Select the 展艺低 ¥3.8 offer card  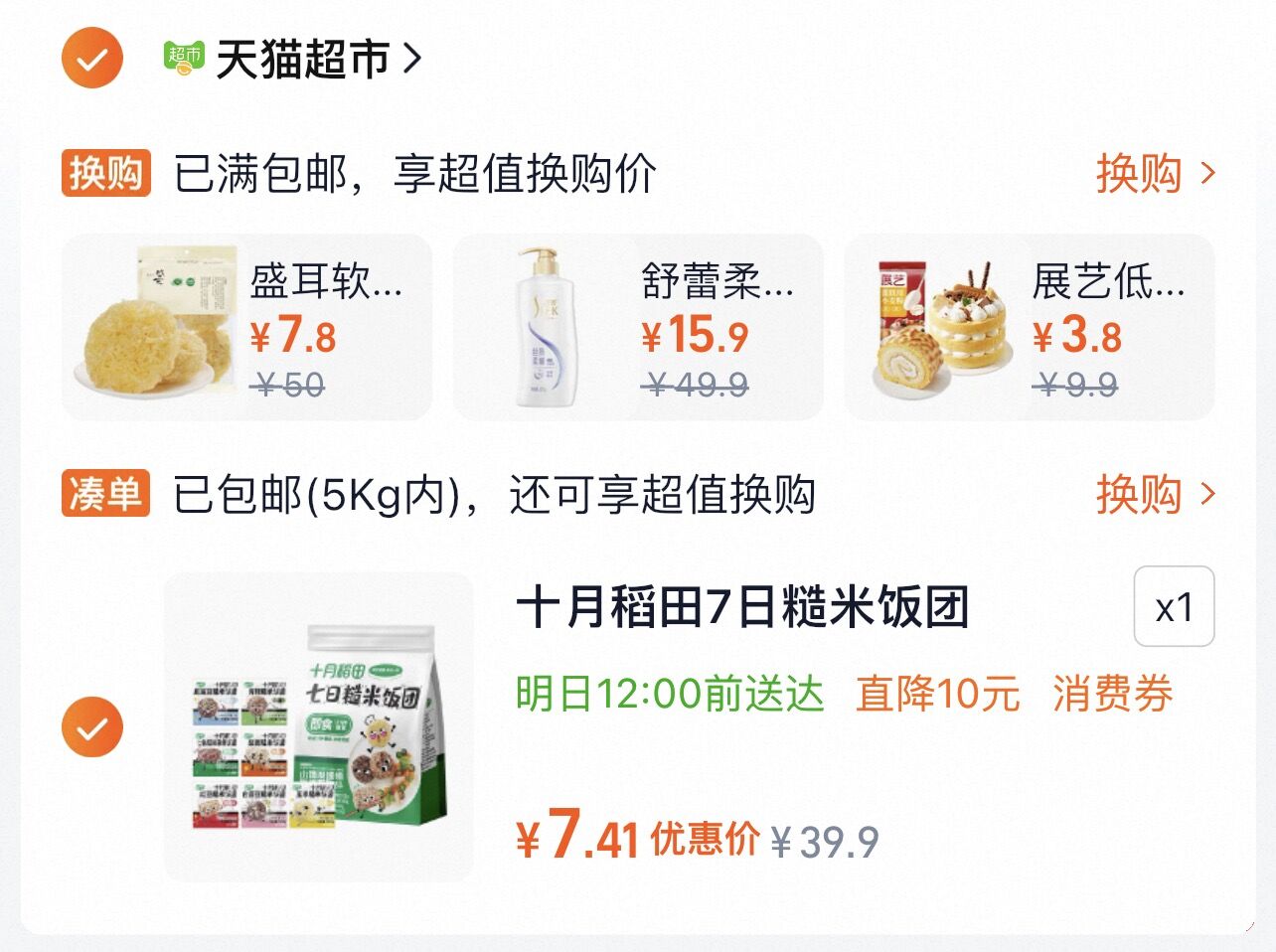[x=1029, y=327]
